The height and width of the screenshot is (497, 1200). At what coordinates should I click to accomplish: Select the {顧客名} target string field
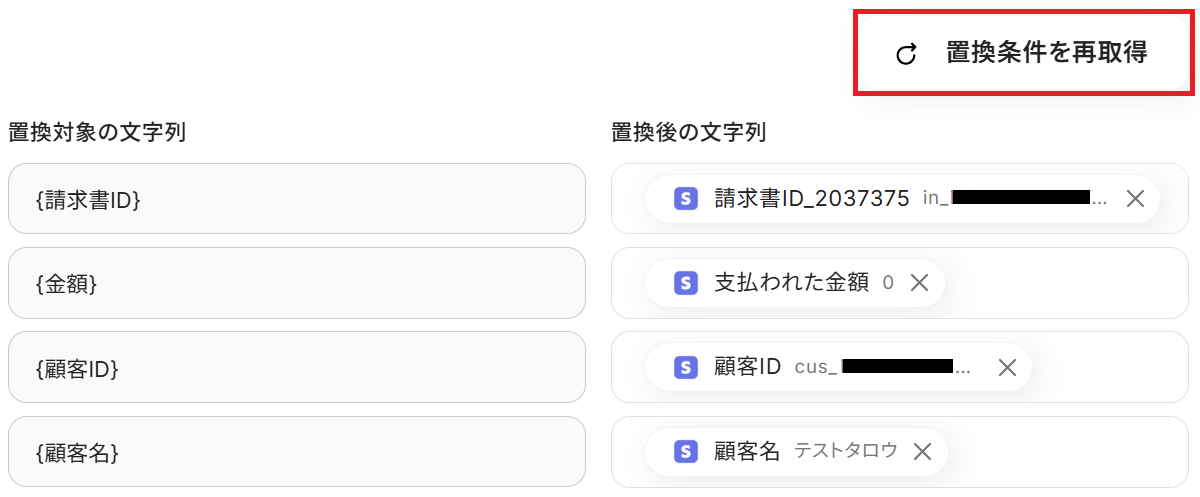[296, 451]
